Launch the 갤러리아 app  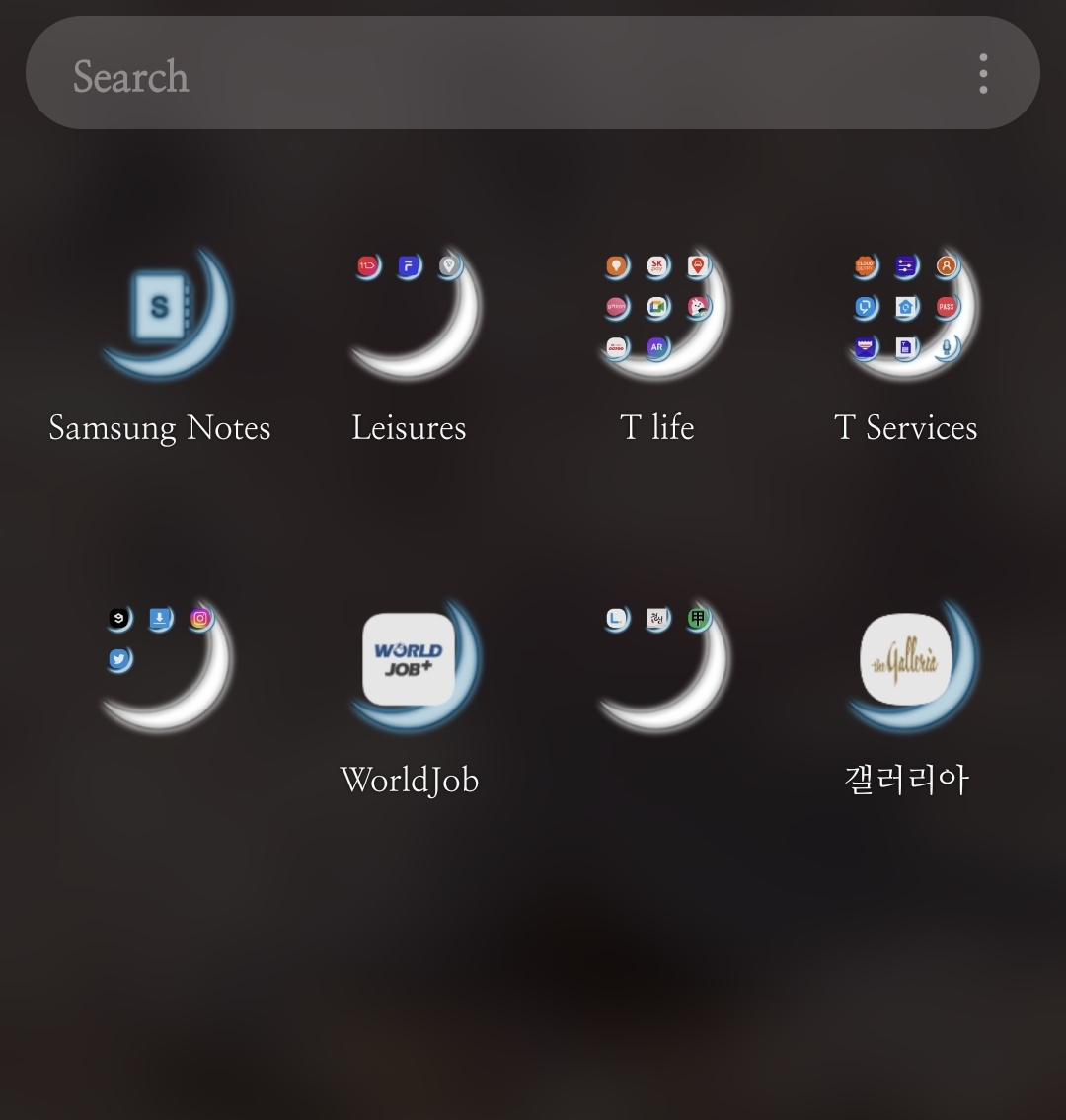tap(906, 663)
